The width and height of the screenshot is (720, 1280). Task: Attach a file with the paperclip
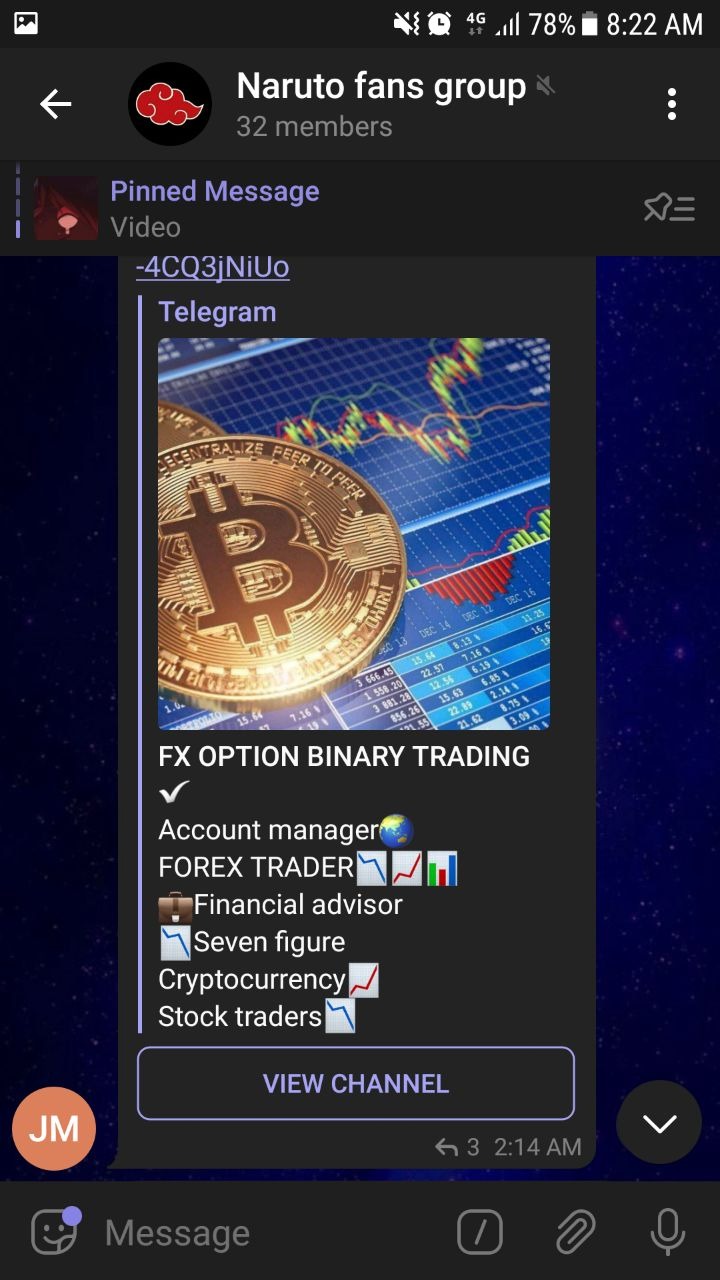tap(575, 1232)
